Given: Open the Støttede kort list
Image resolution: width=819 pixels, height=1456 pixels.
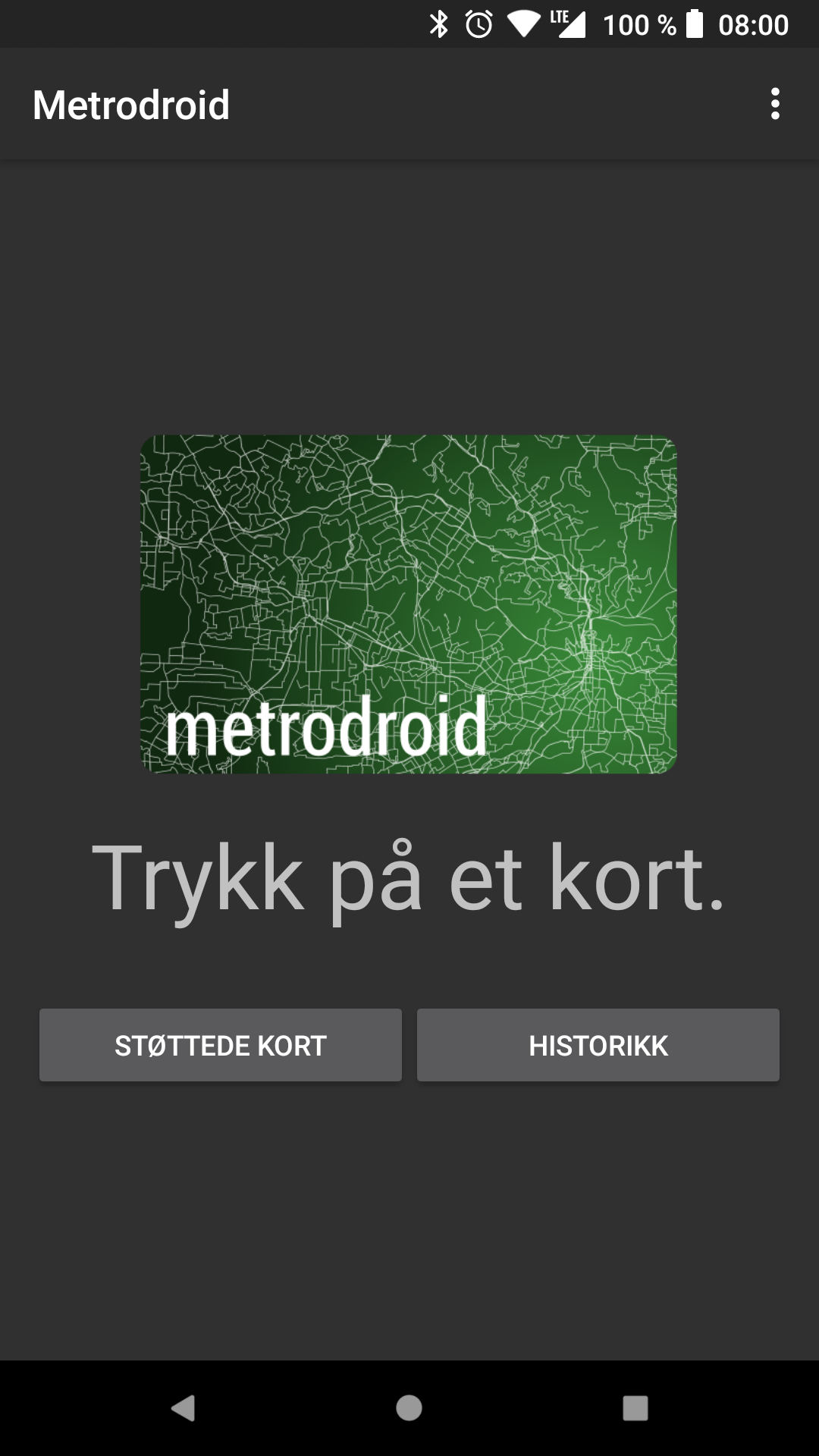Looking at the screenshot, I should pyautogui.click(x=221, y=1045).
